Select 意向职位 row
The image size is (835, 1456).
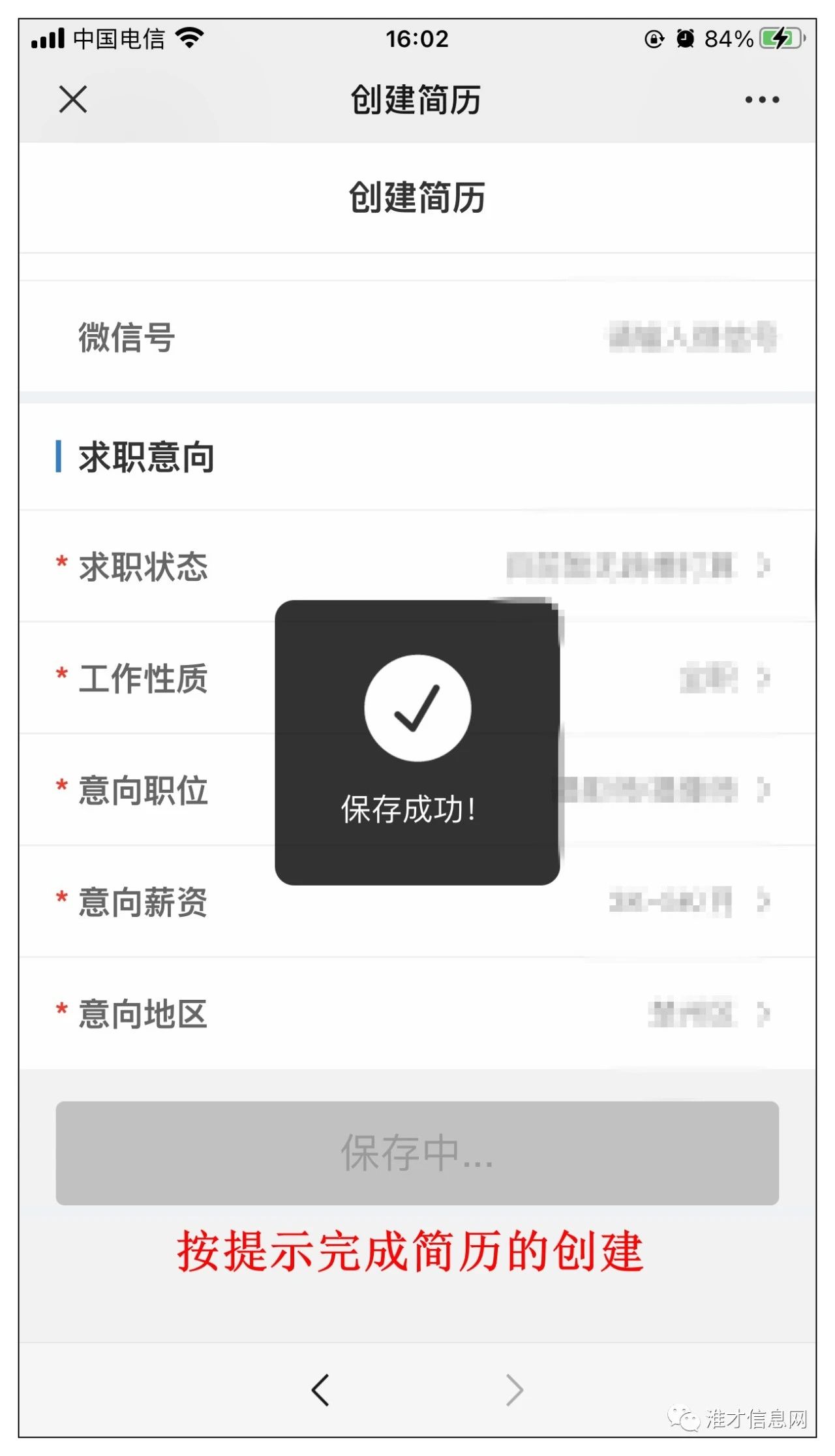pyautogui.click(x=417, y=790)
